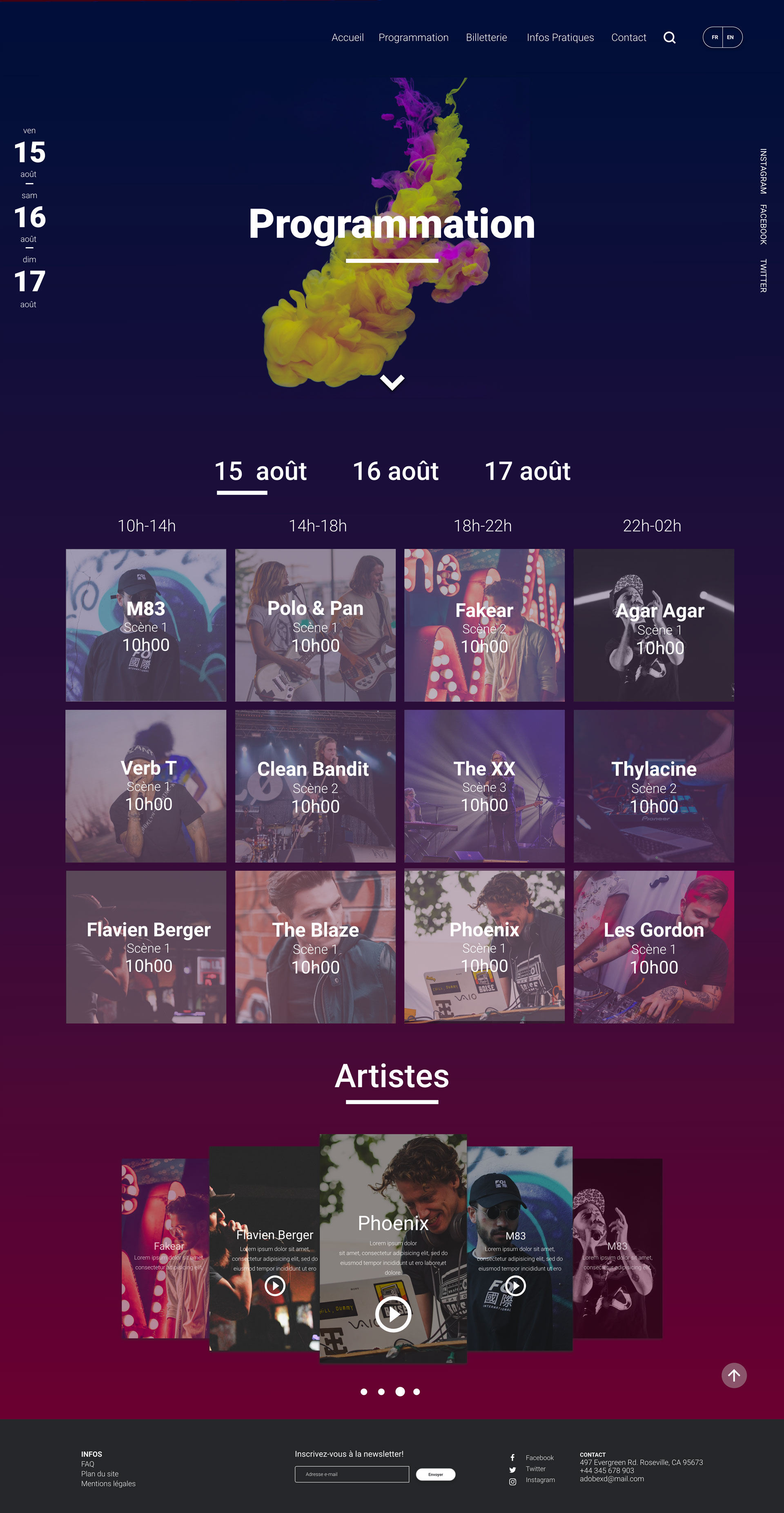Tap the Envoyer newsletter button

point(435,1474)
